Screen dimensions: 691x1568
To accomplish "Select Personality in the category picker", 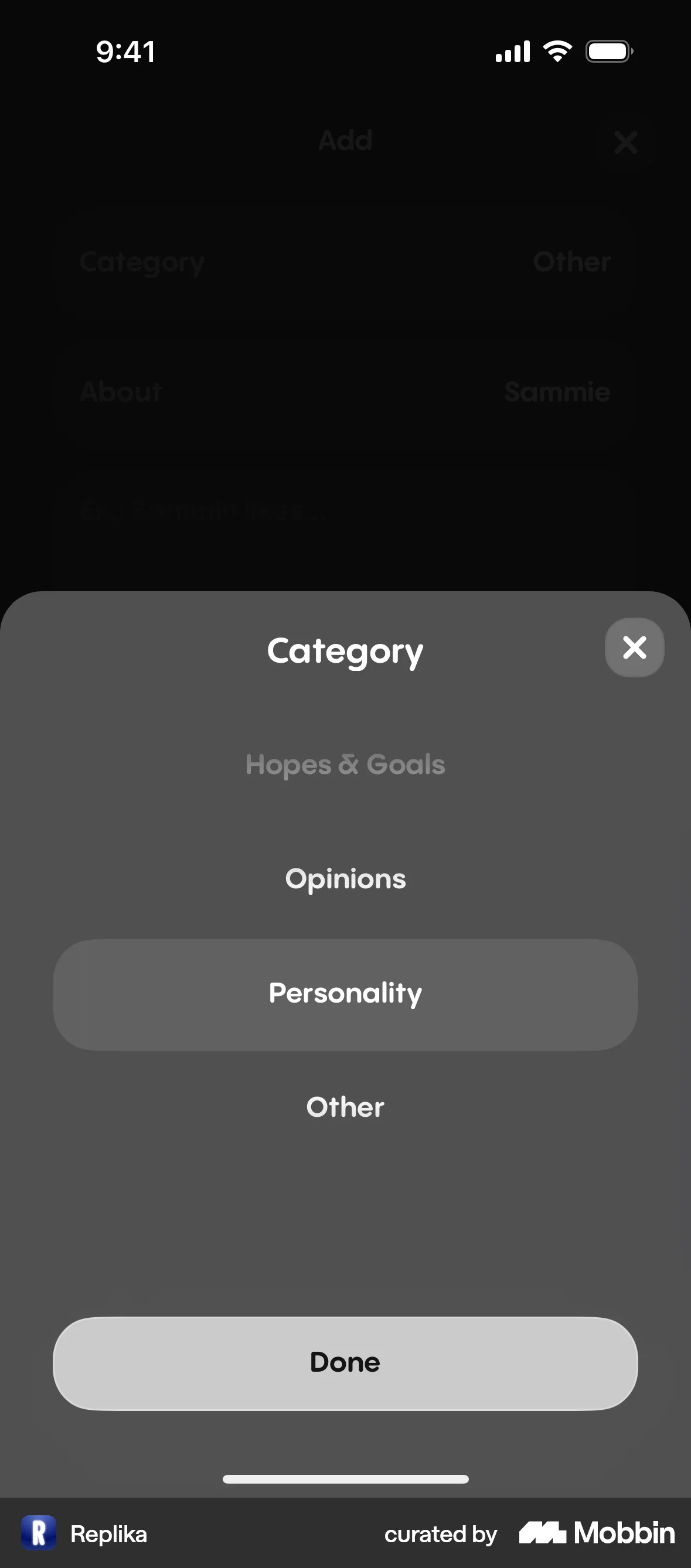I will pos(345,993).
